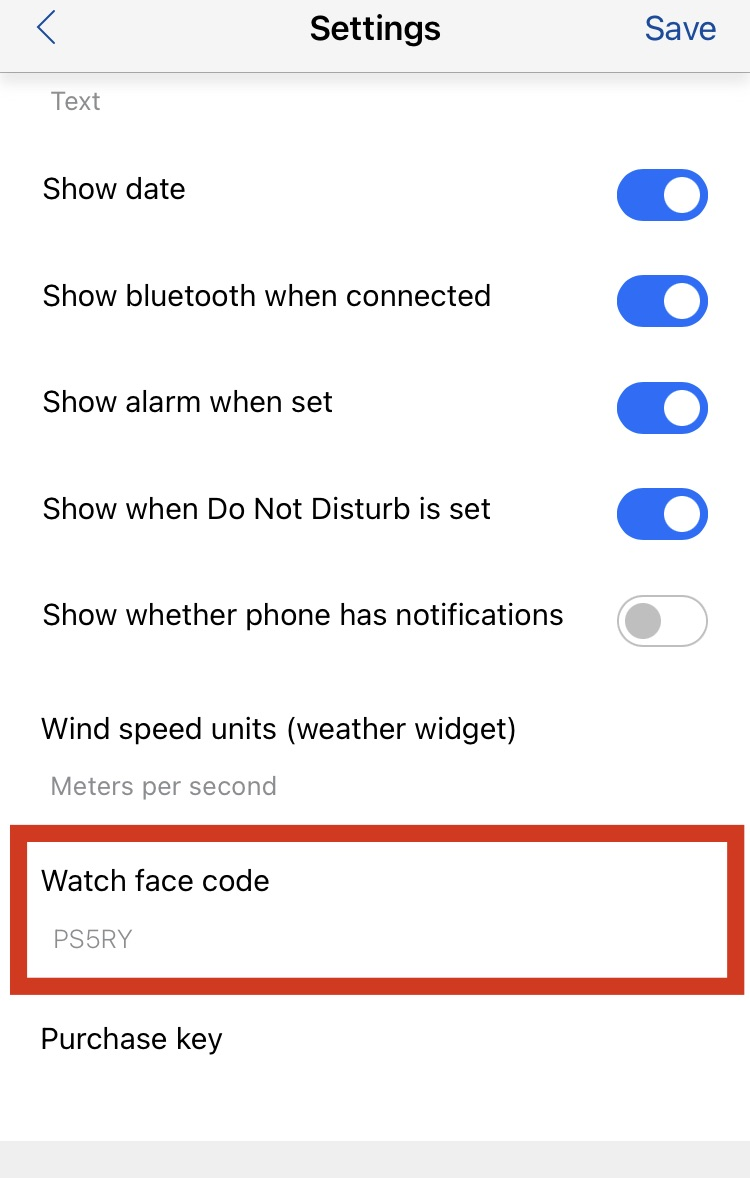
Task: Toggle off Show when Do Not Disturb is set
Action: (662, 514)
